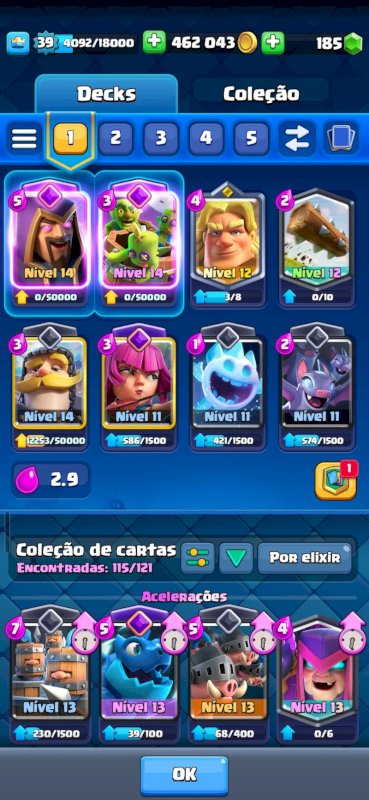This screenshot has height=800, width=369.
Task: Open the card filter settings icon
Action: [x=198, y=558]
